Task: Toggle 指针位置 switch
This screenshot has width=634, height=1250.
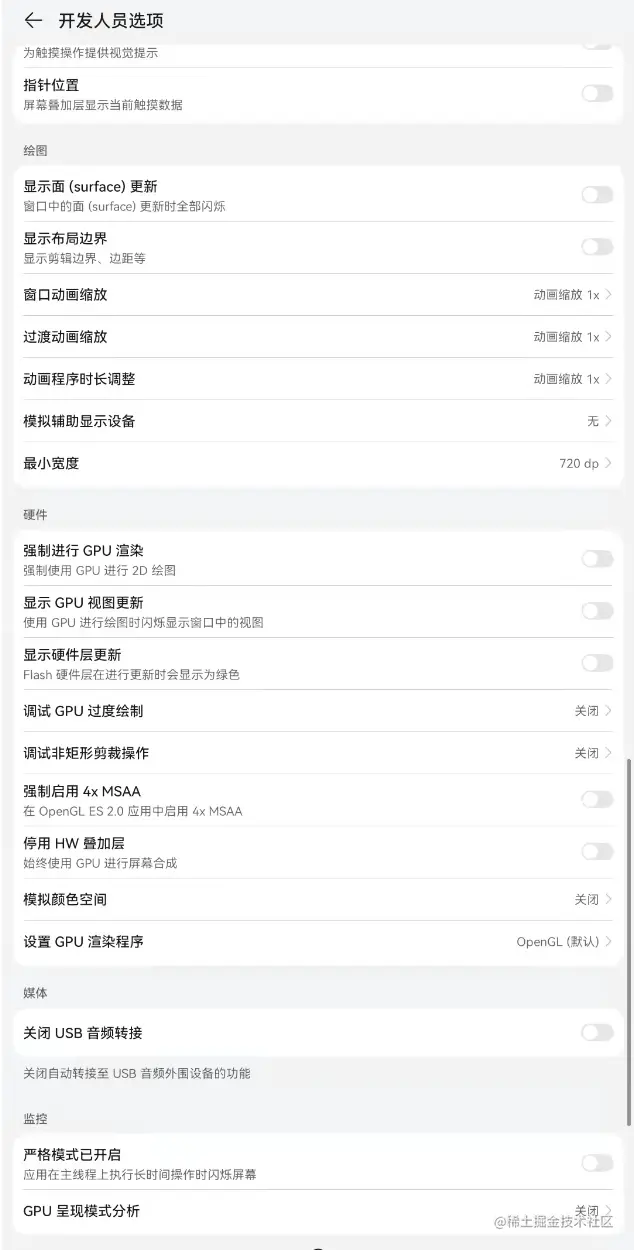Action: [x=597, y=93]
